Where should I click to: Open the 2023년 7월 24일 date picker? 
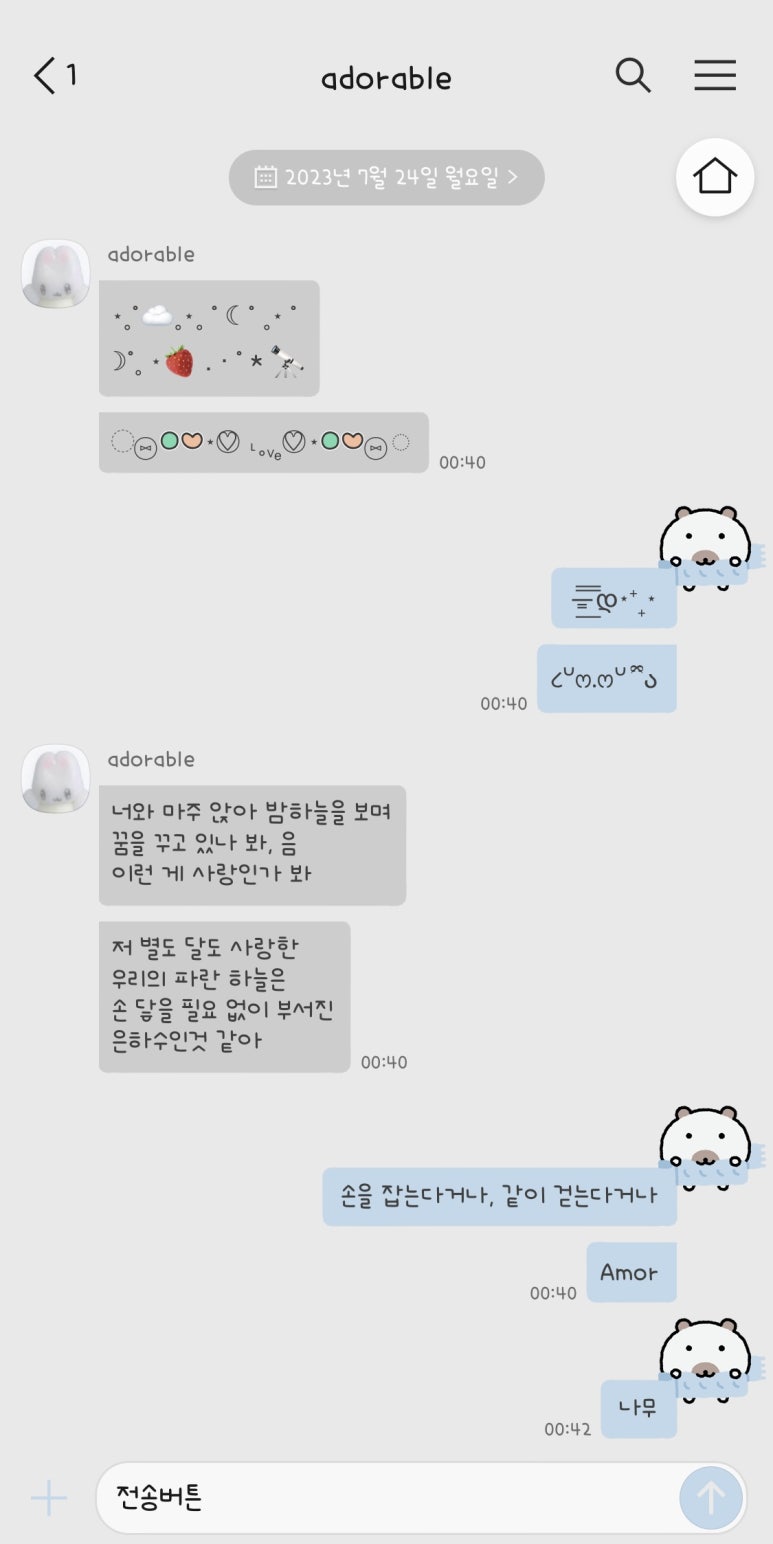pos(386,178)
